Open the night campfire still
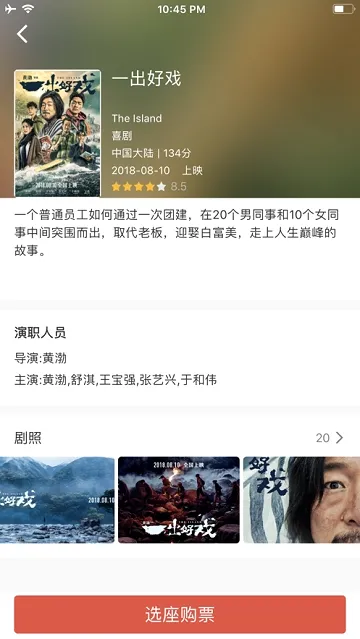This screenshot has width=360, height=639. [179, 500]
